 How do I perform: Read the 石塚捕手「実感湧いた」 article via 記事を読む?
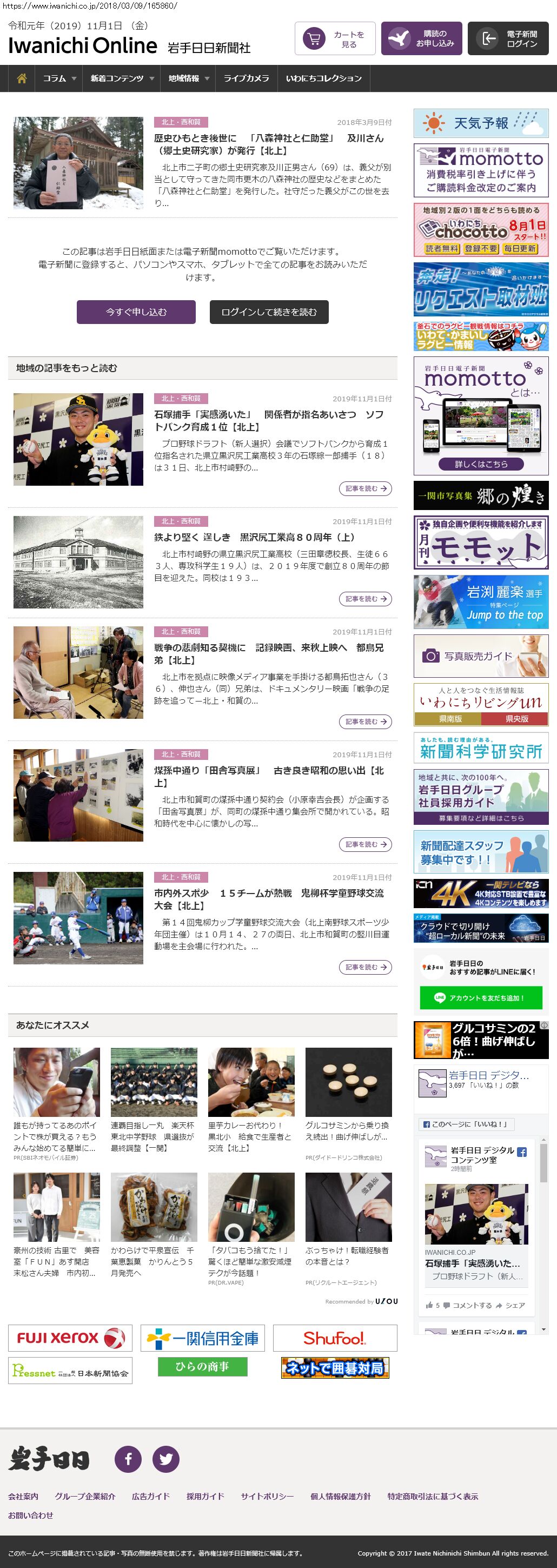(x=364, y=489)
